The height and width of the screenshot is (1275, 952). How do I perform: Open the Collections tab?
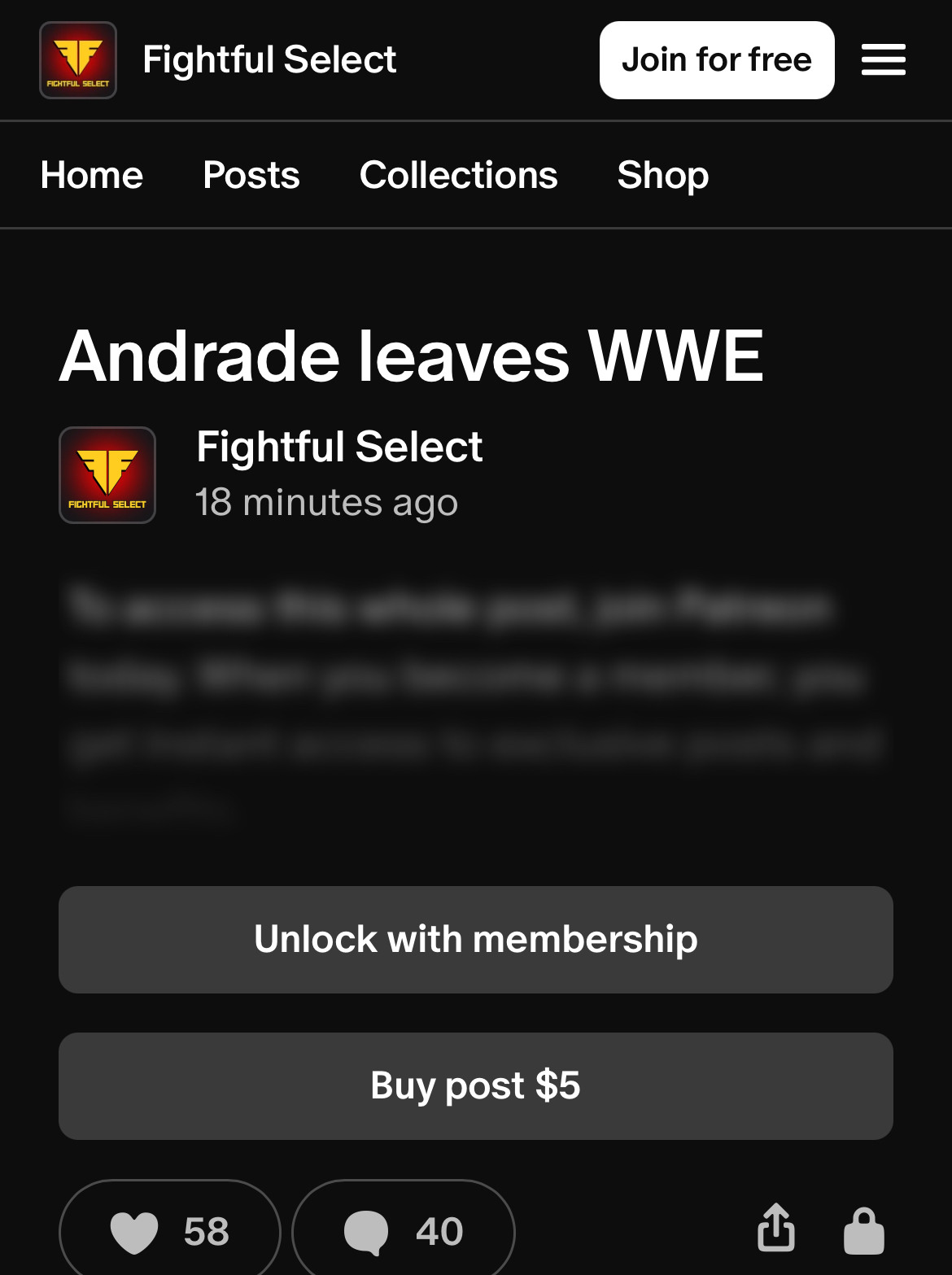click(458, 175)
